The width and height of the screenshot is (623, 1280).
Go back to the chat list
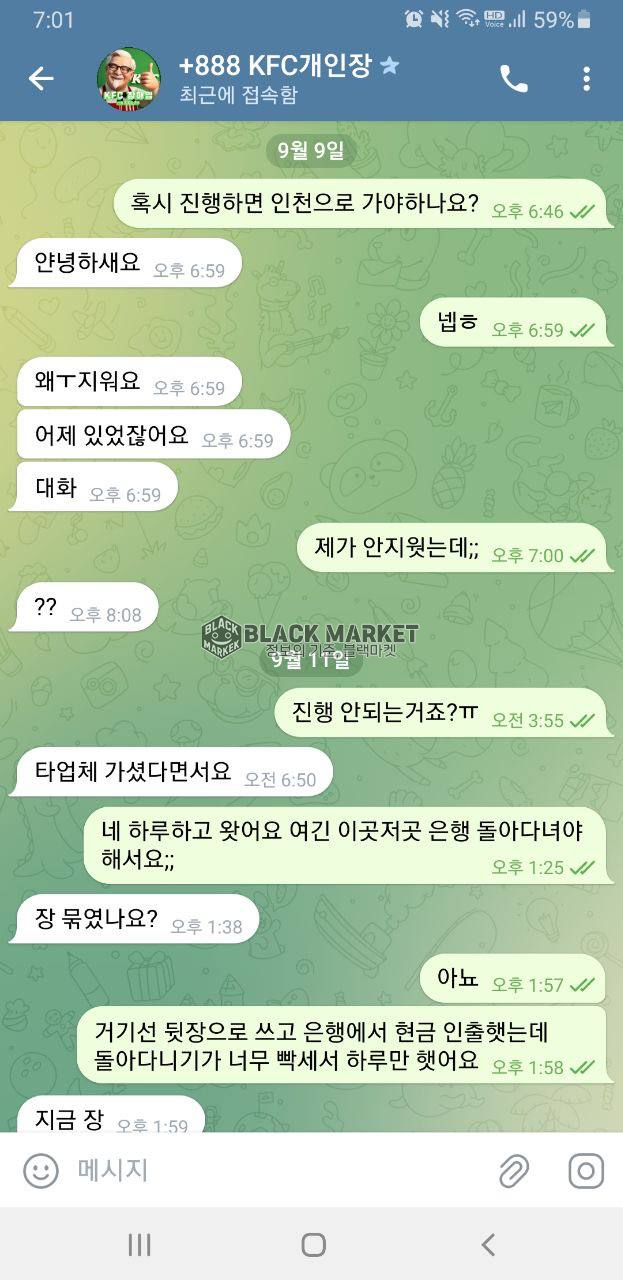pyautogui.click(x=41, y=79)
